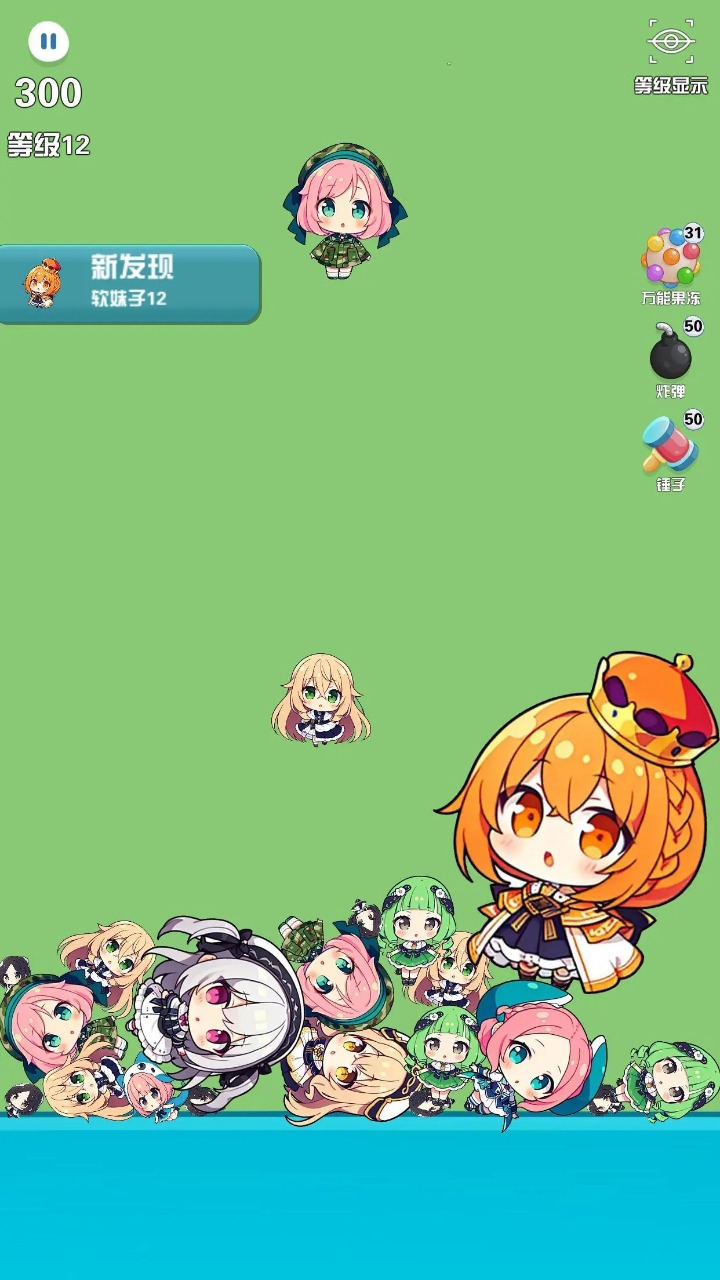
Task: Select the 炸弹 bomb item
Action: (x=670, y=353)
